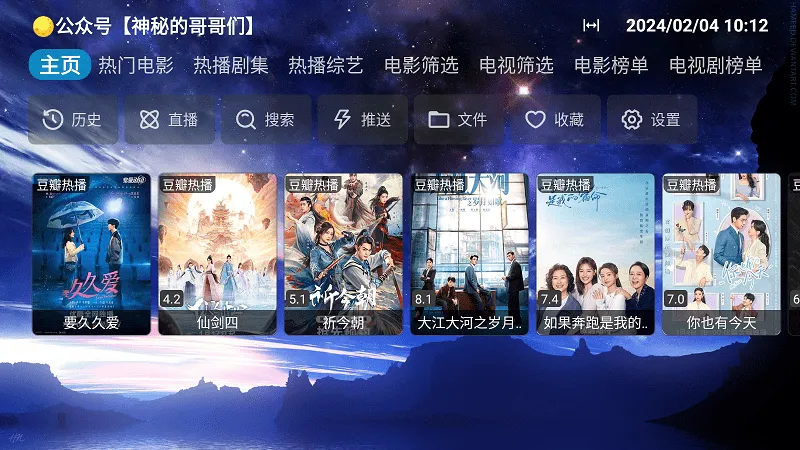Switch to the 热播剧集 tab
800x450 pixels.
231,66
